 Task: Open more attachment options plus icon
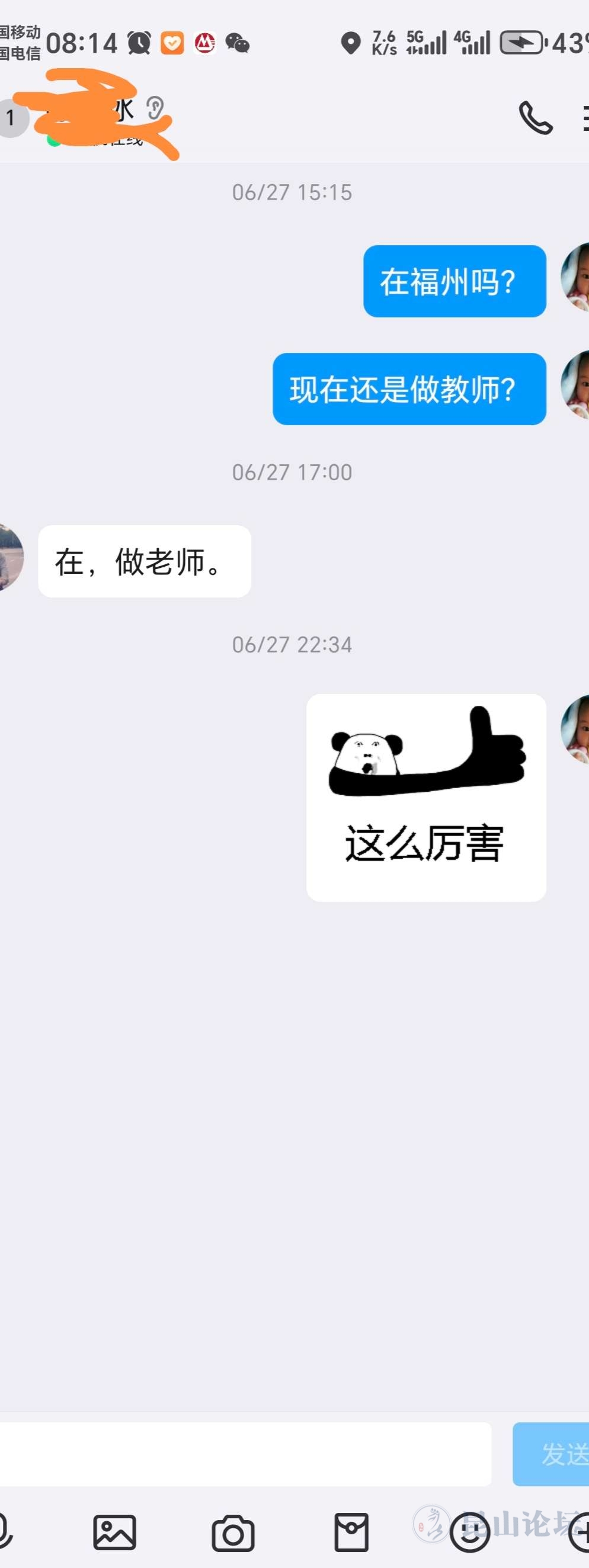click(x=580, y=1532)
